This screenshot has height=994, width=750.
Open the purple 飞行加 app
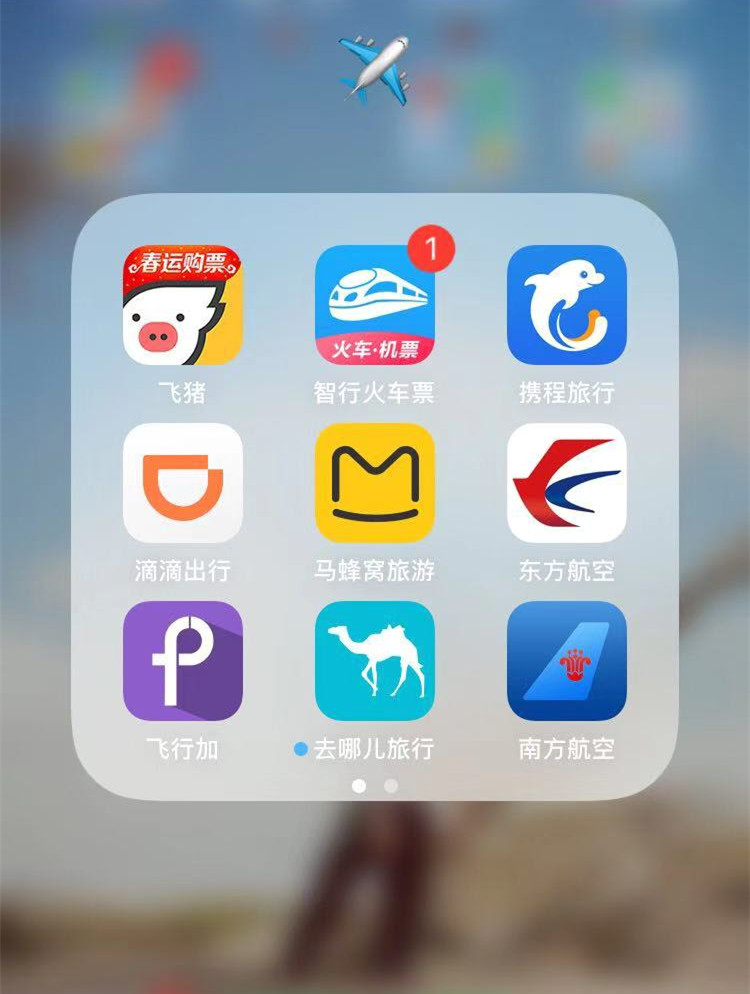coord(182,664)
